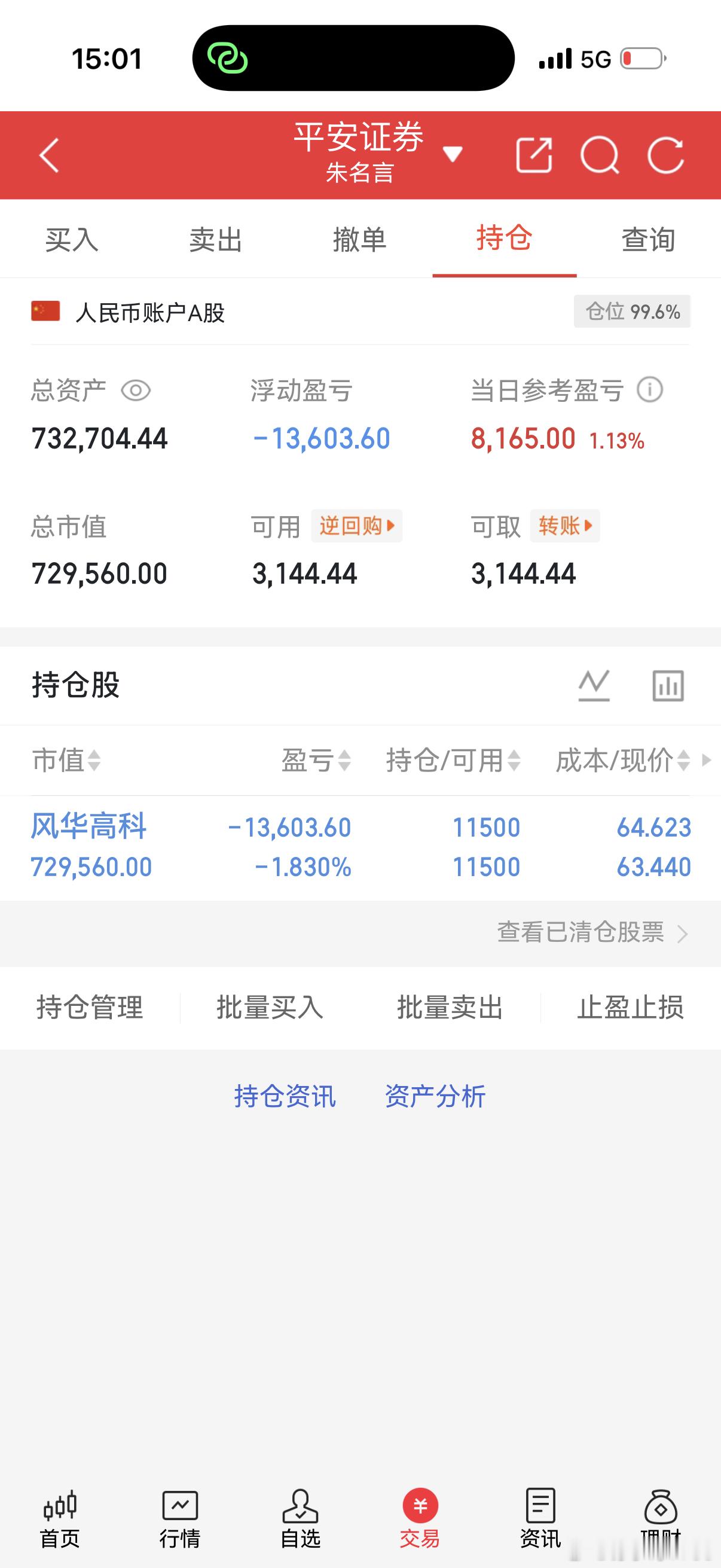The height and width of the screenshot is (1568, 721).
Task: Open 止盈止损 settings
Action: [630, 1008]
